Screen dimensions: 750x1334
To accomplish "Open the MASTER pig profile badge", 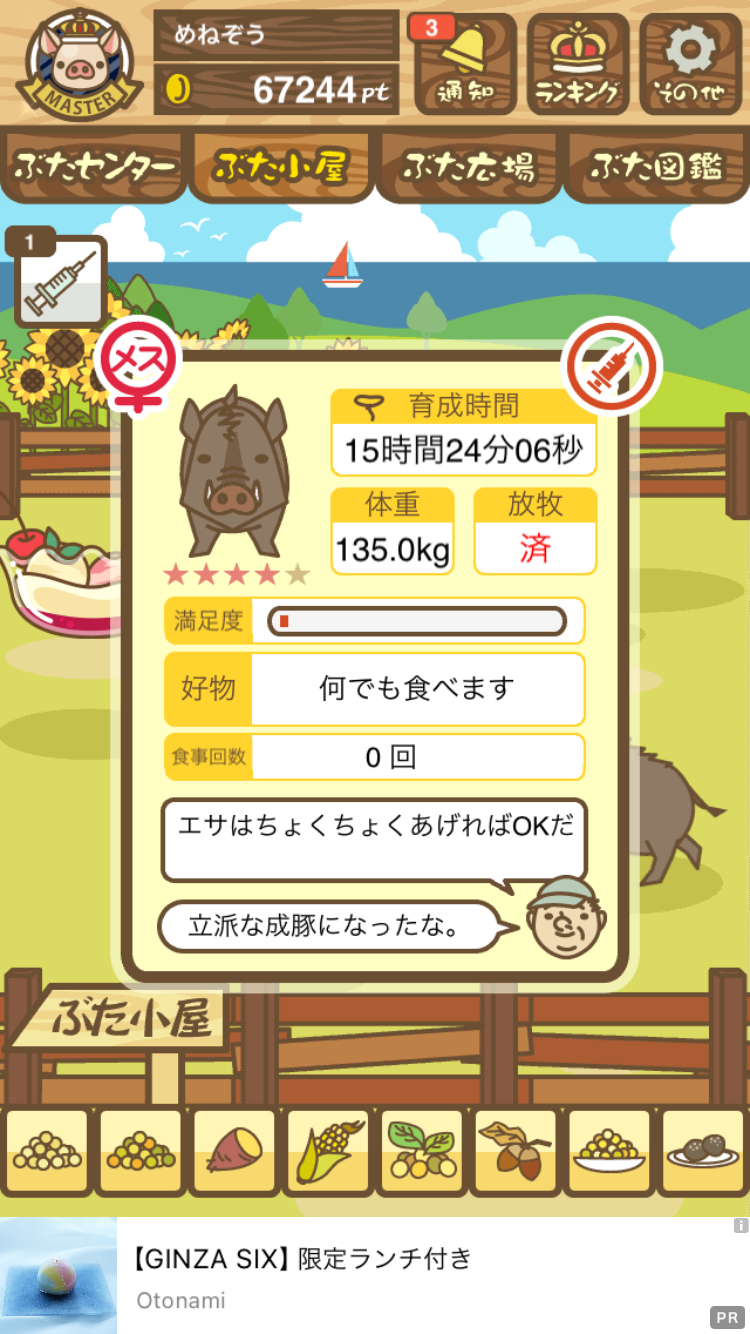I will (x=80, y=63).
